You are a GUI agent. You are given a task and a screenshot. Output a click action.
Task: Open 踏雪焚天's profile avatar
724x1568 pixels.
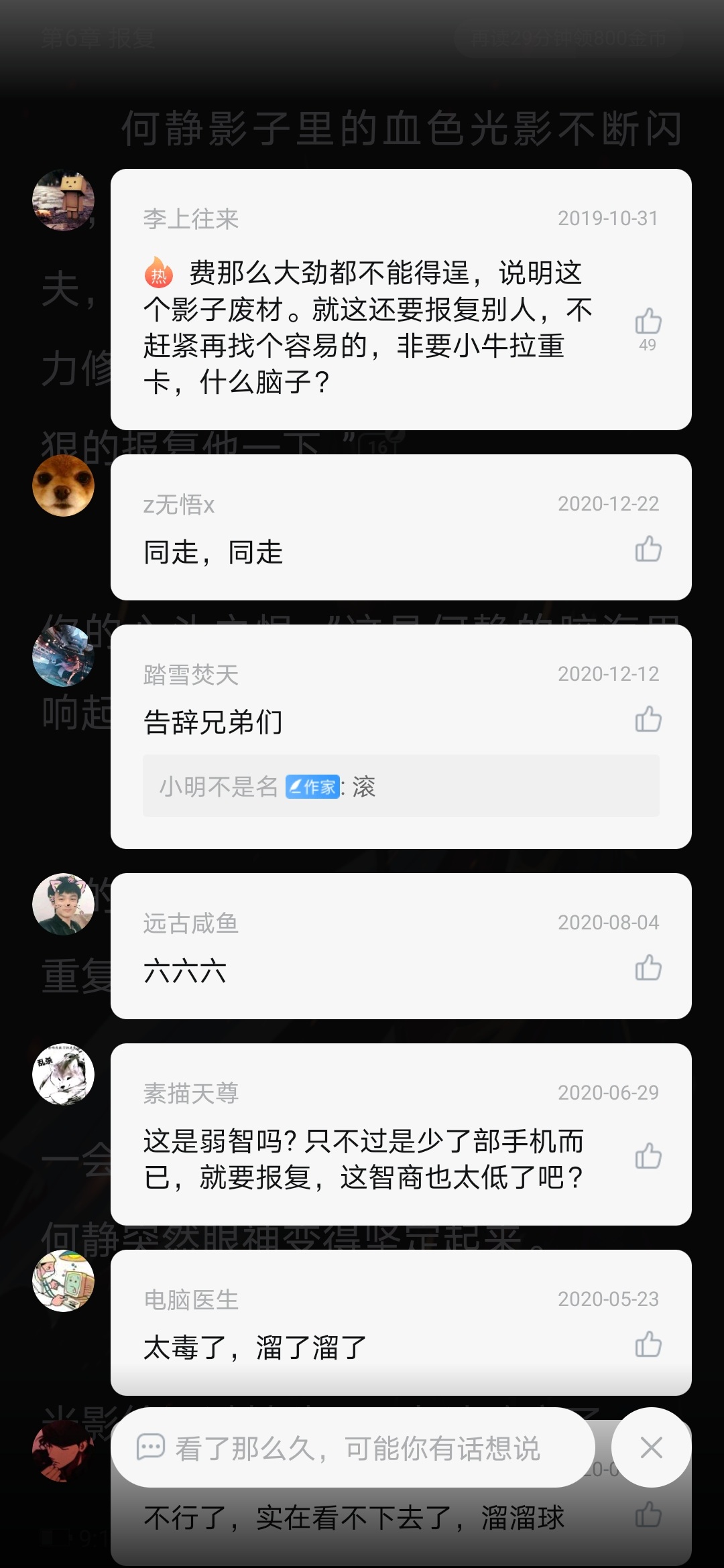point(64,656)
